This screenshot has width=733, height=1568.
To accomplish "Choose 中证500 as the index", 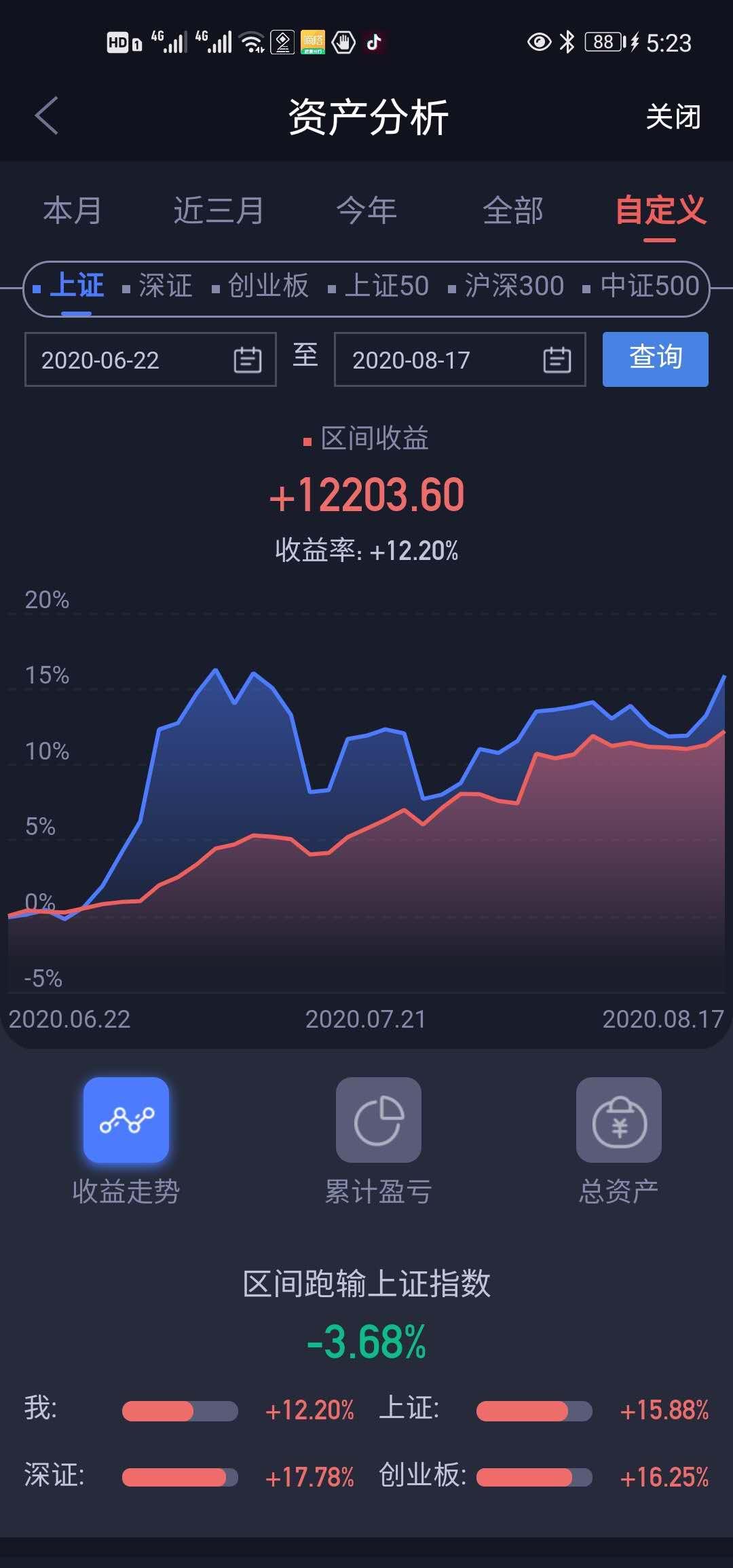I will [x=650, y=286].
